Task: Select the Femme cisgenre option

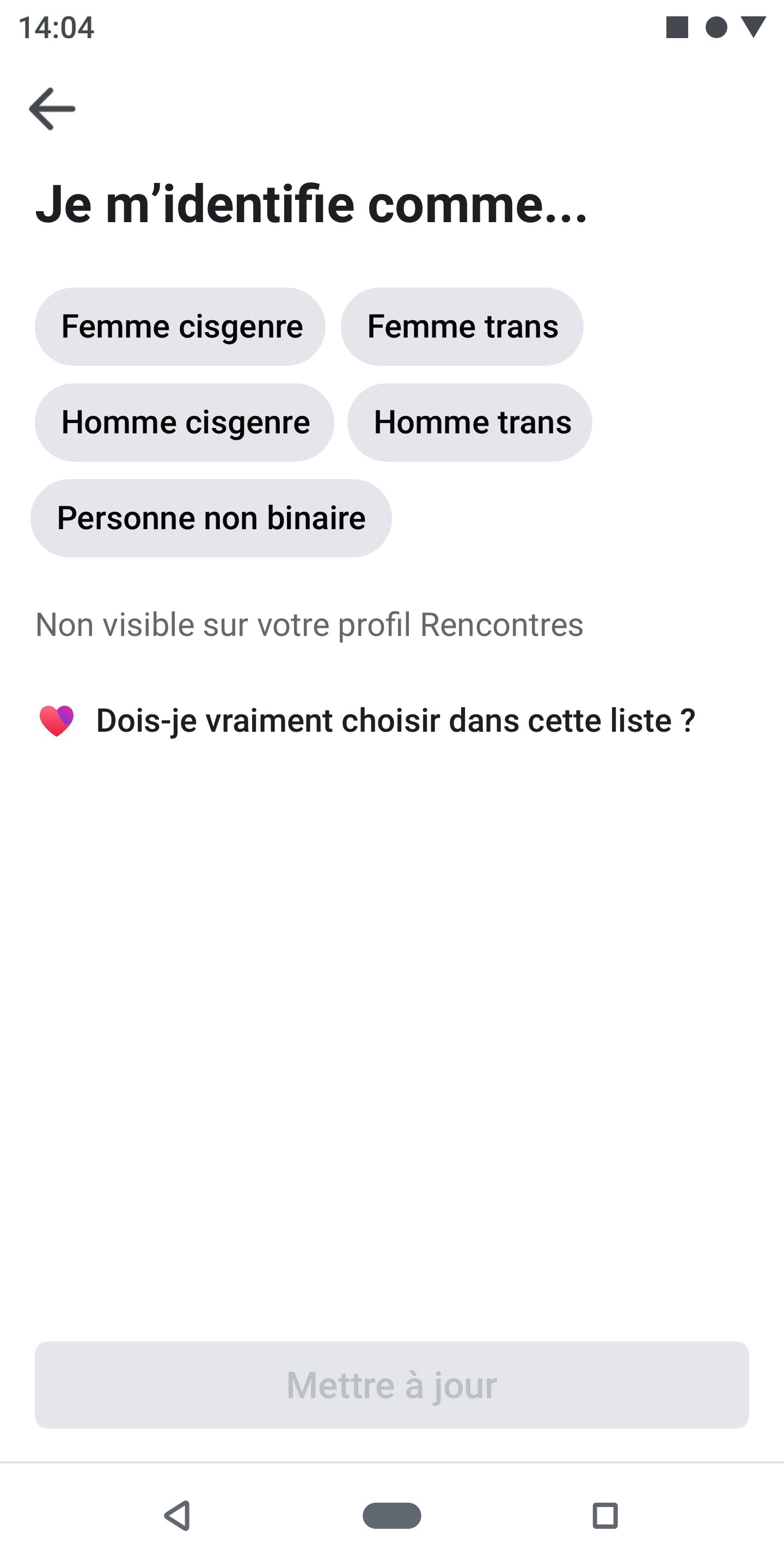Action: 181,326
